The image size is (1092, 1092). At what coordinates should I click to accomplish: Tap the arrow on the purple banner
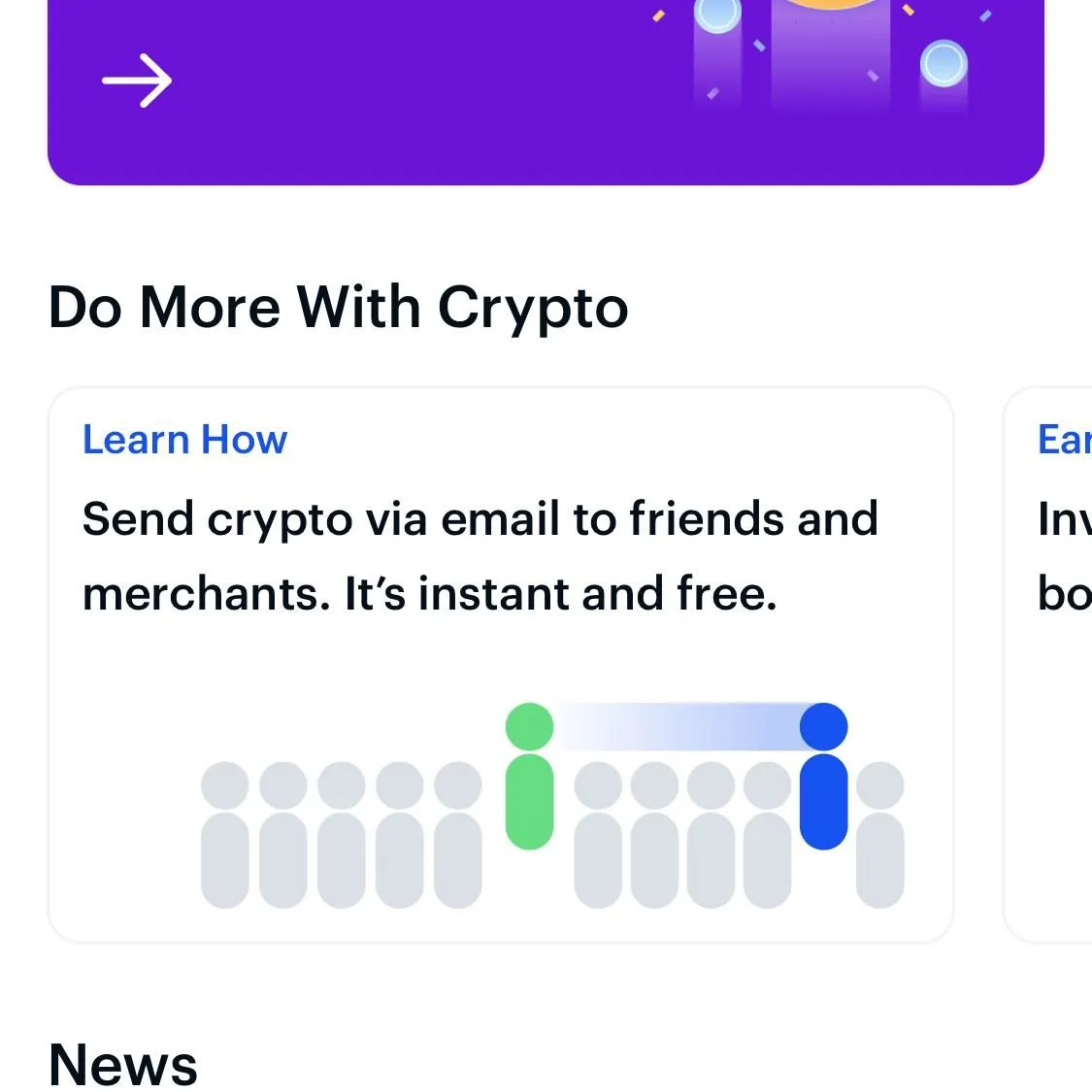tap(137, 81)
